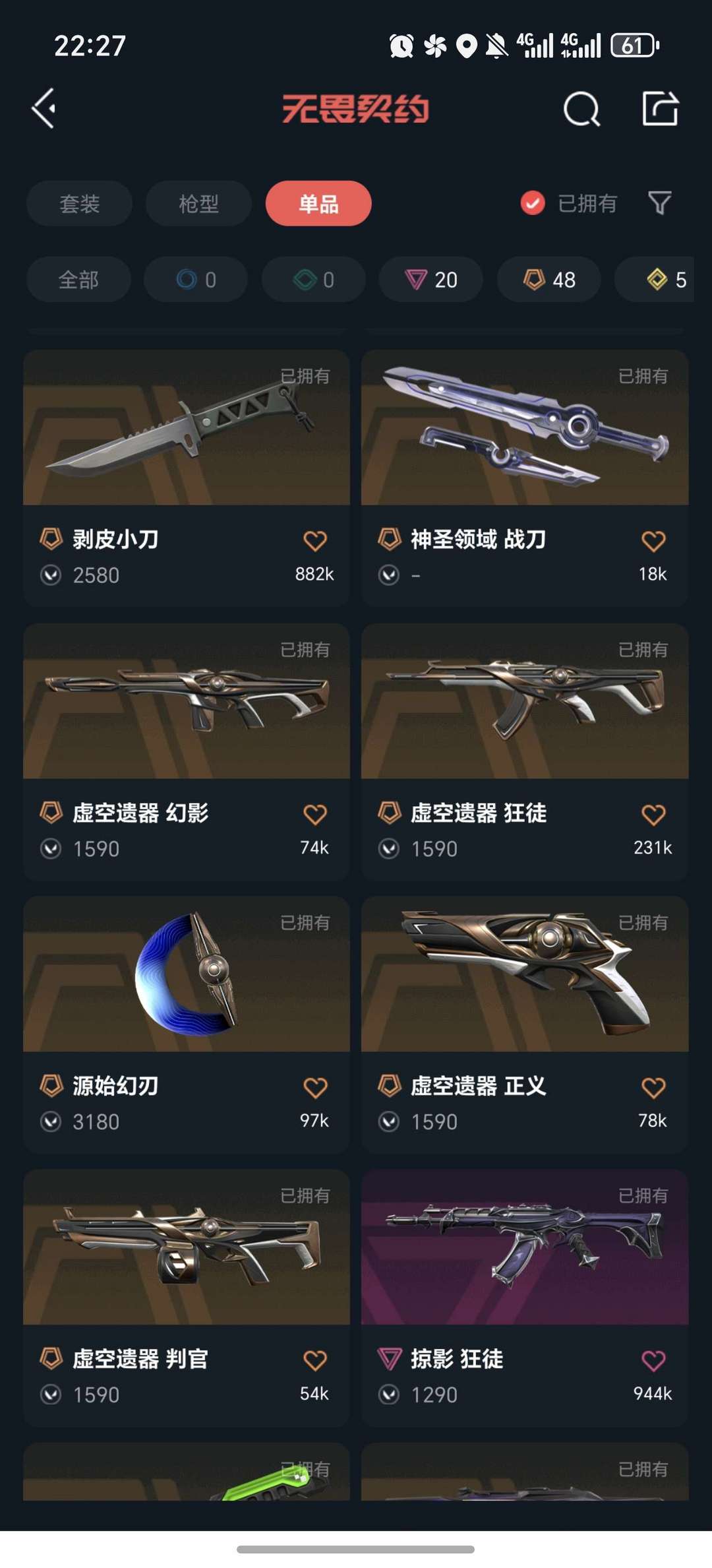Share this page via the share icon
Image resolution: width=712 pixels, height=1568 pixels.
click(660, 109)
